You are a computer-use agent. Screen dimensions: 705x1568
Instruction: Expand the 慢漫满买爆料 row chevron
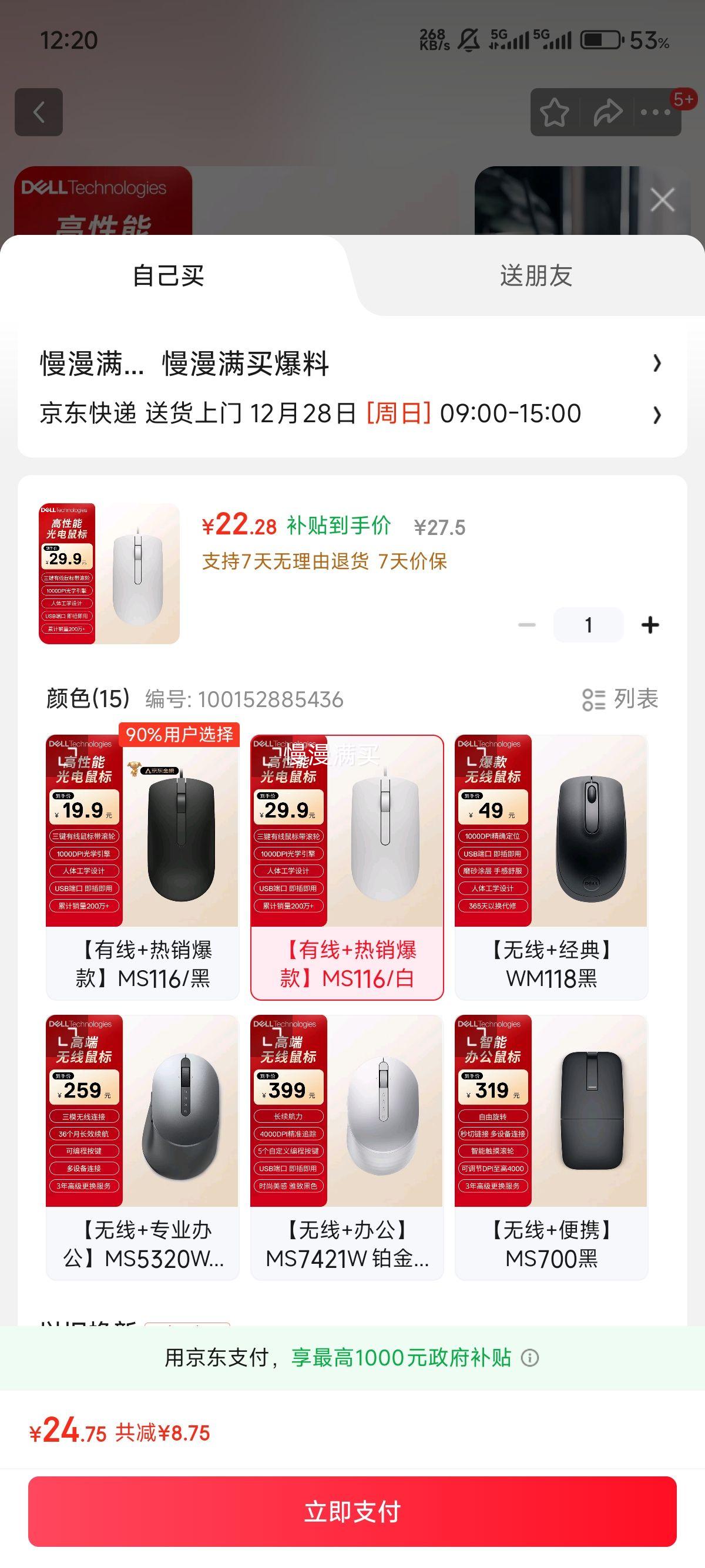[657, 364]
